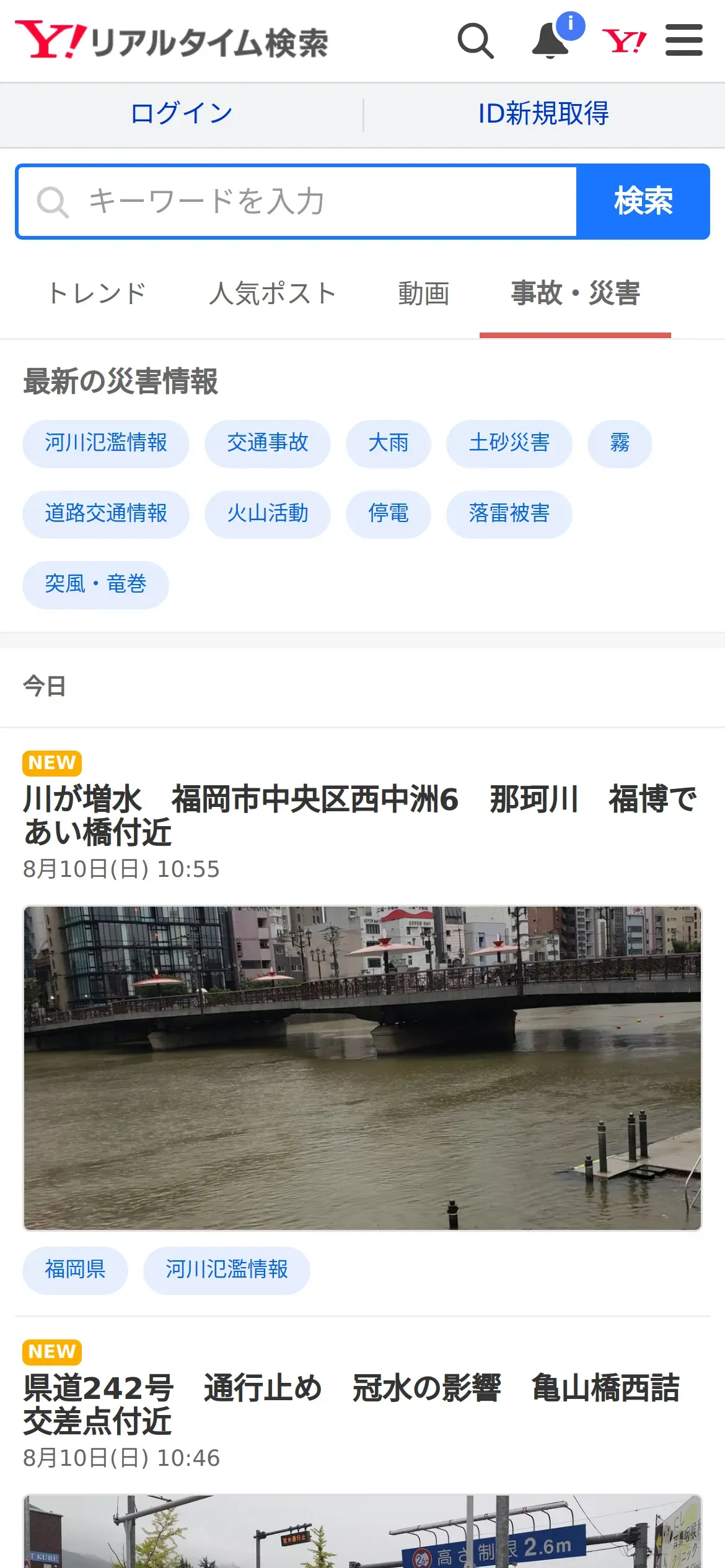Open the search magnifier icon in header
This screenshot has height=1568, width=725.
(475, 41)
